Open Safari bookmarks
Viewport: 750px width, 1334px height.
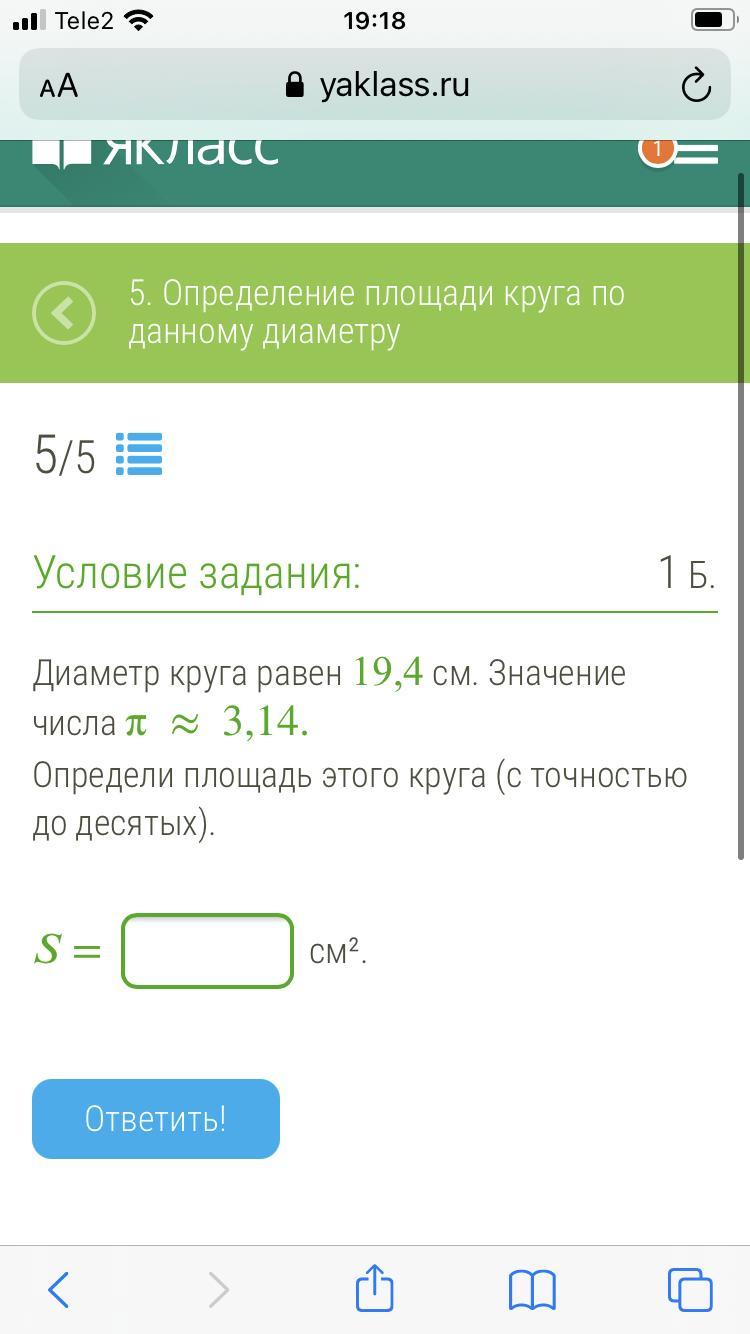click(x=532, y=1290)
